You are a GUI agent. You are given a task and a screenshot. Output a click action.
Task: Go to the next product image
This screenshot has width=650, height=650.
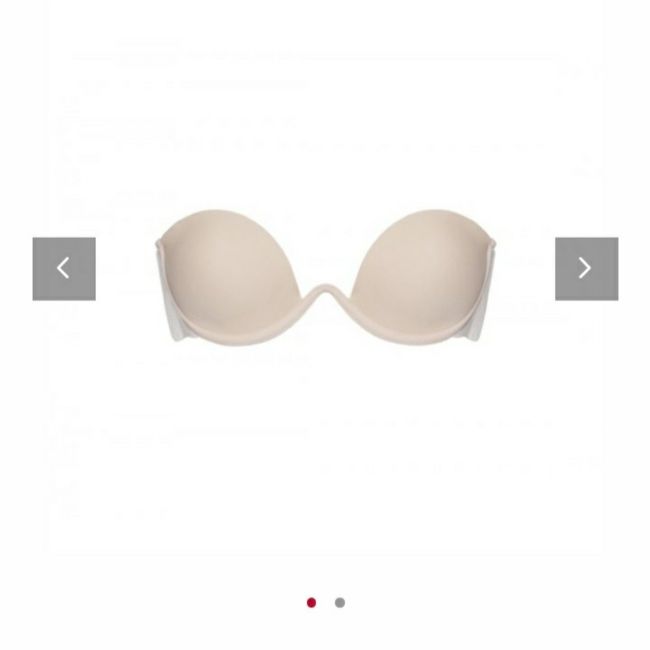pos(586,268)
